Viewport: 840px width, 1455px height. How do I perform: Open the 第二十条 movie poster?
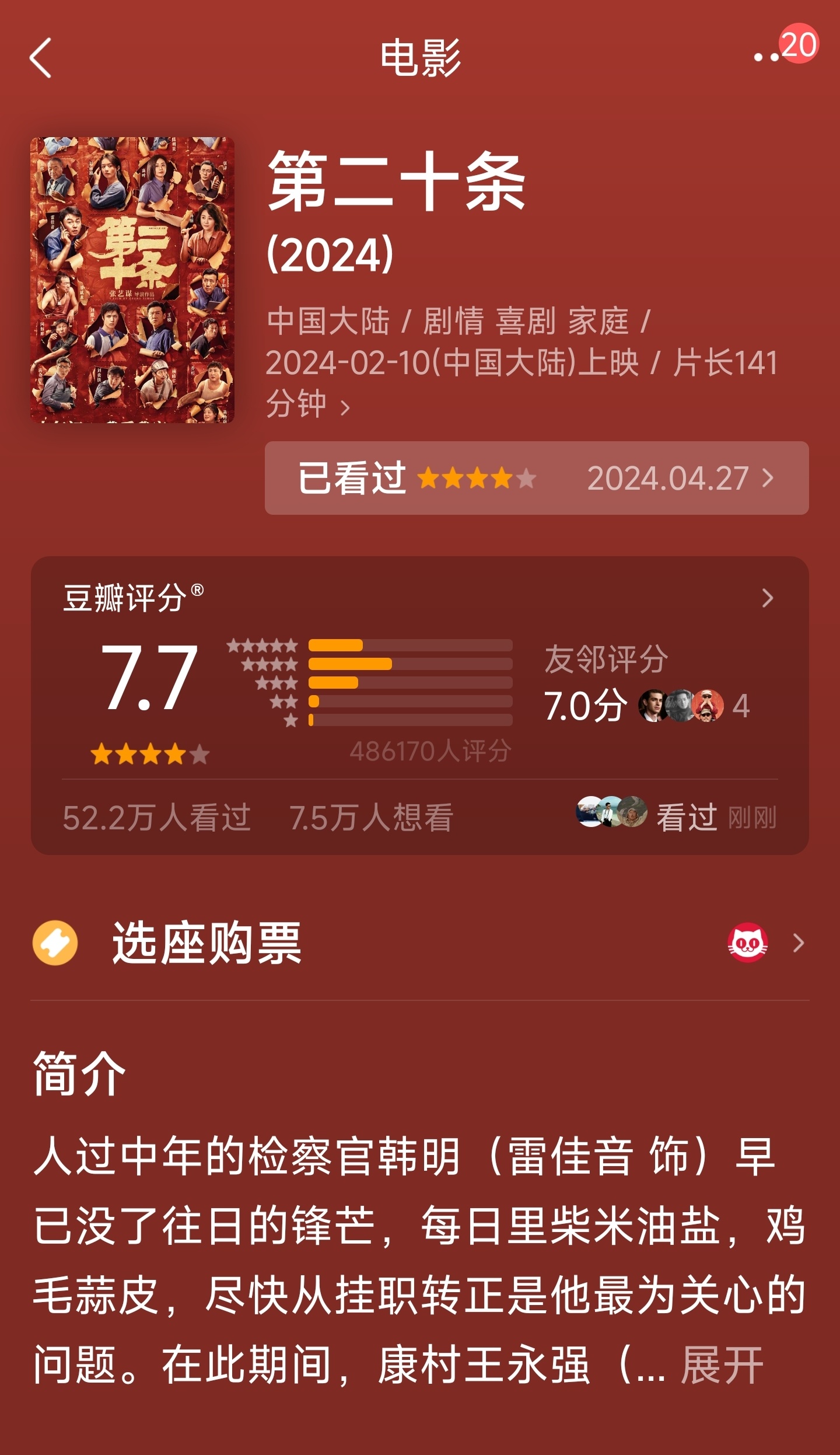tap(132, 280)
